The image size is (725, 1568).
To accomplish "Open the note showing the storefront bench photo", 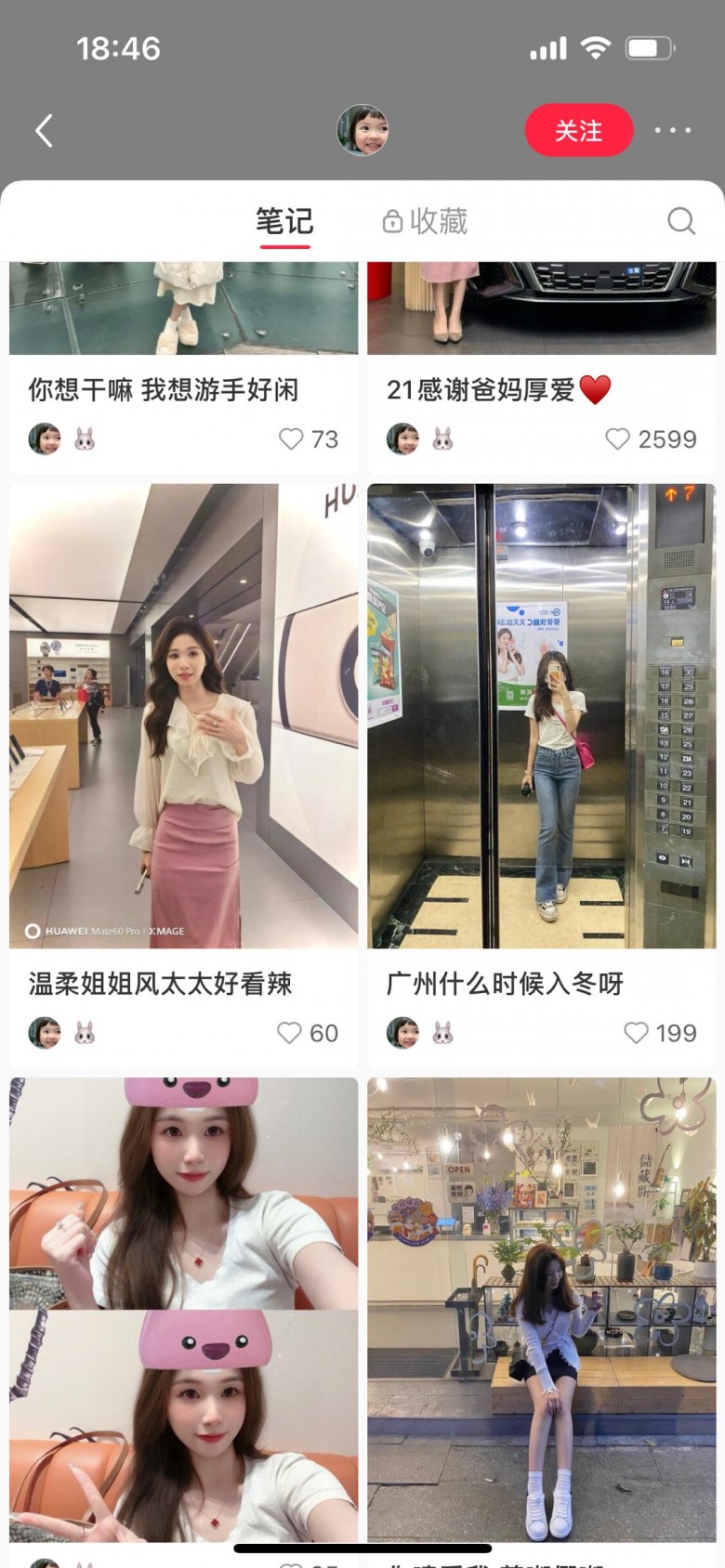I will pyautogui.click(x=541, y=1310).
